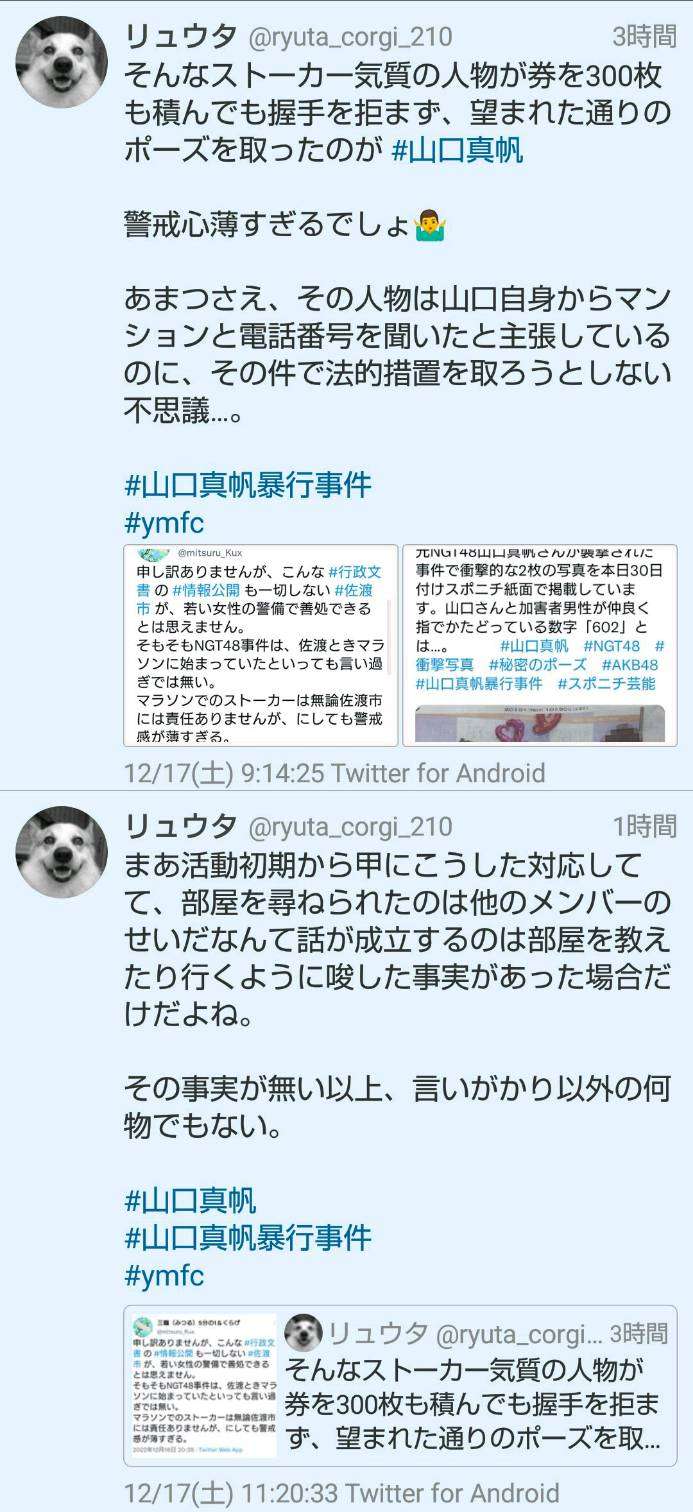View the attached スポニチ article screenshot image

(539, 645)
